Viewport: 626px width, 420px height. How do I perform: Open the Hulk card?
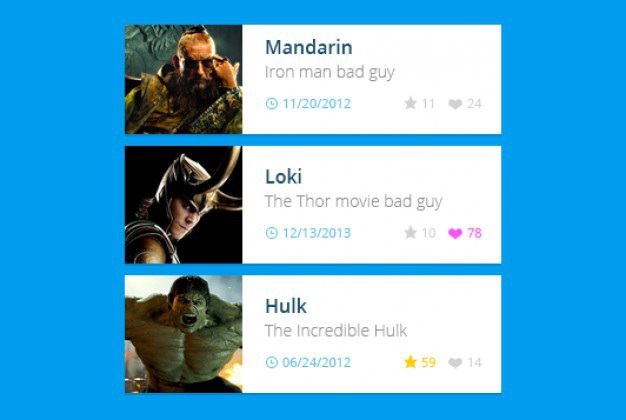pyautogui.click(x=286, y=306)
